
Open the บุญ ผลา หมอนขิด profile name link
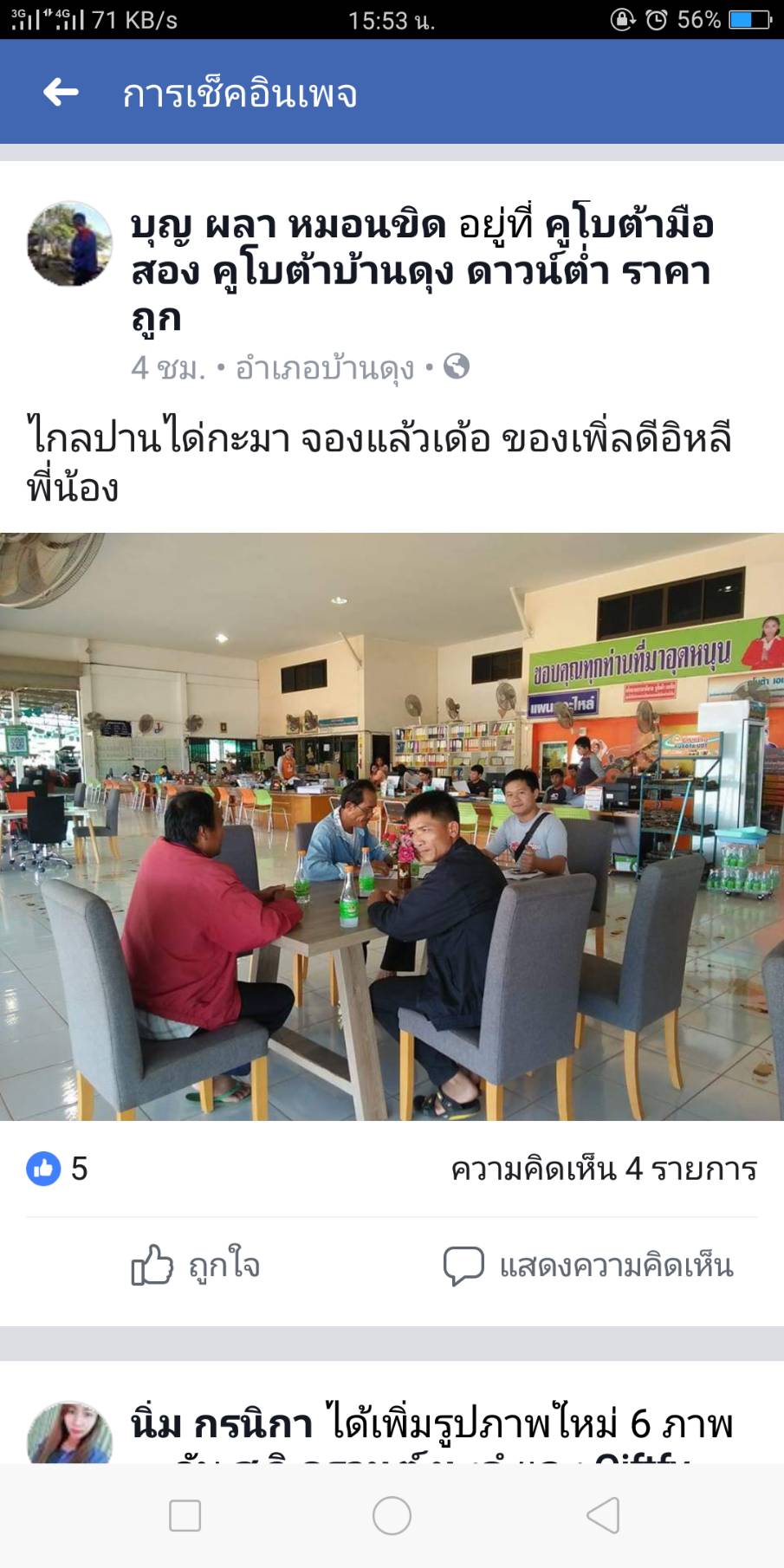pyautogui.click(x=288, y=225)
